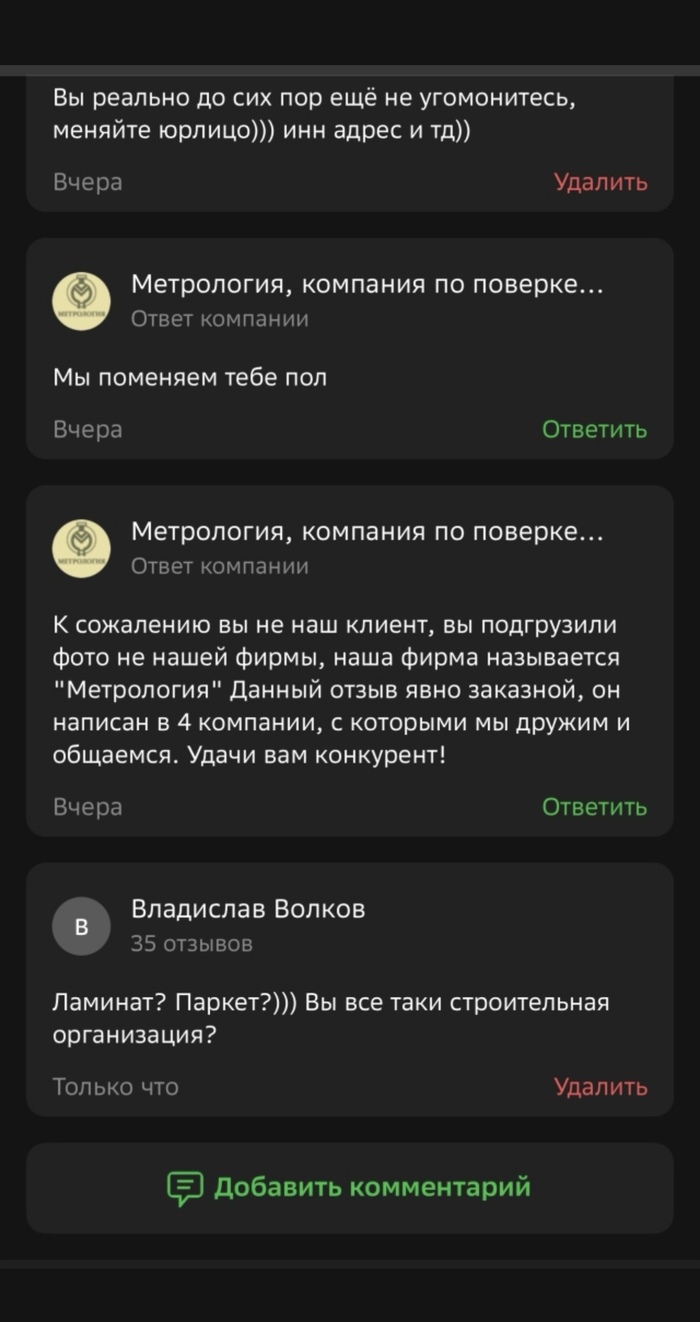Reply to company comment about заказной отзыв
Screen dimensions: 700x1322
(594, 806)
